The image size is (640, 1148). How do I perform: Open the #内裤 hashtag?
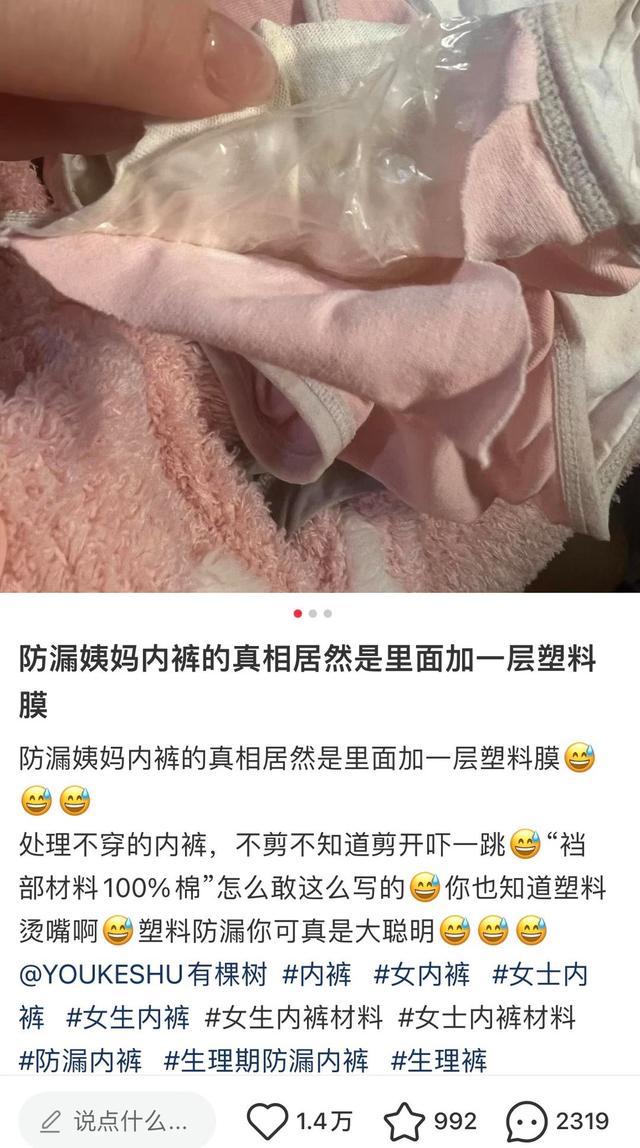317,971
